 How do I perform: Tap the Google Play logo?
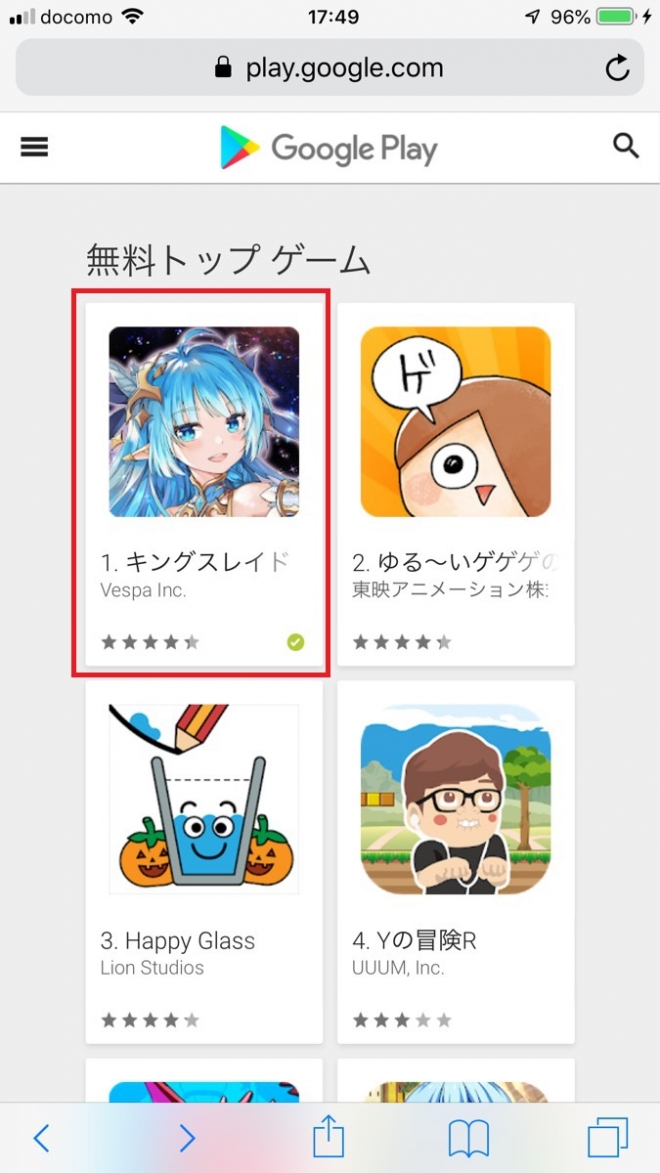coord(329,148)
